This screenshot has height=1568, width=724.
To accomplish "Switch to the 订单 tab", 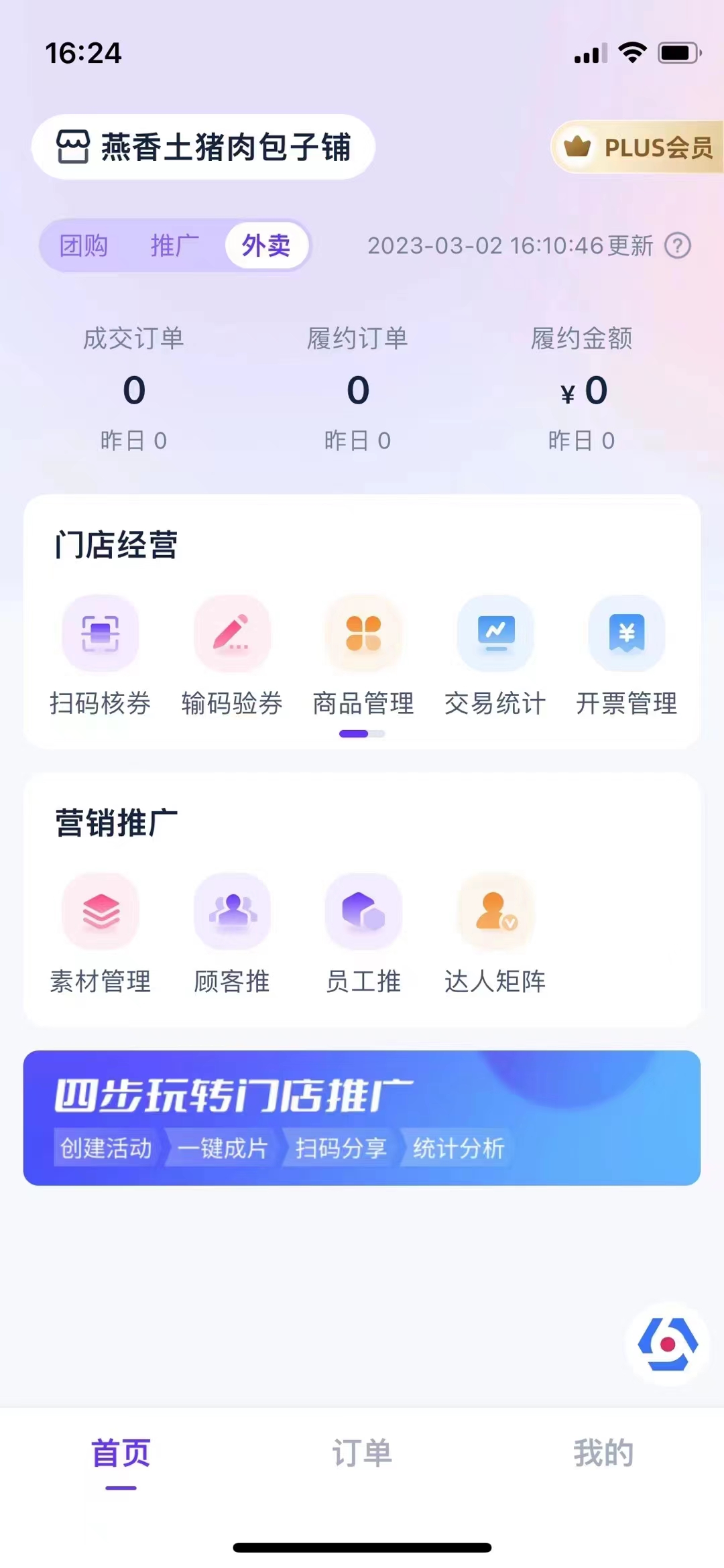I will click(x=362, y=1453).
